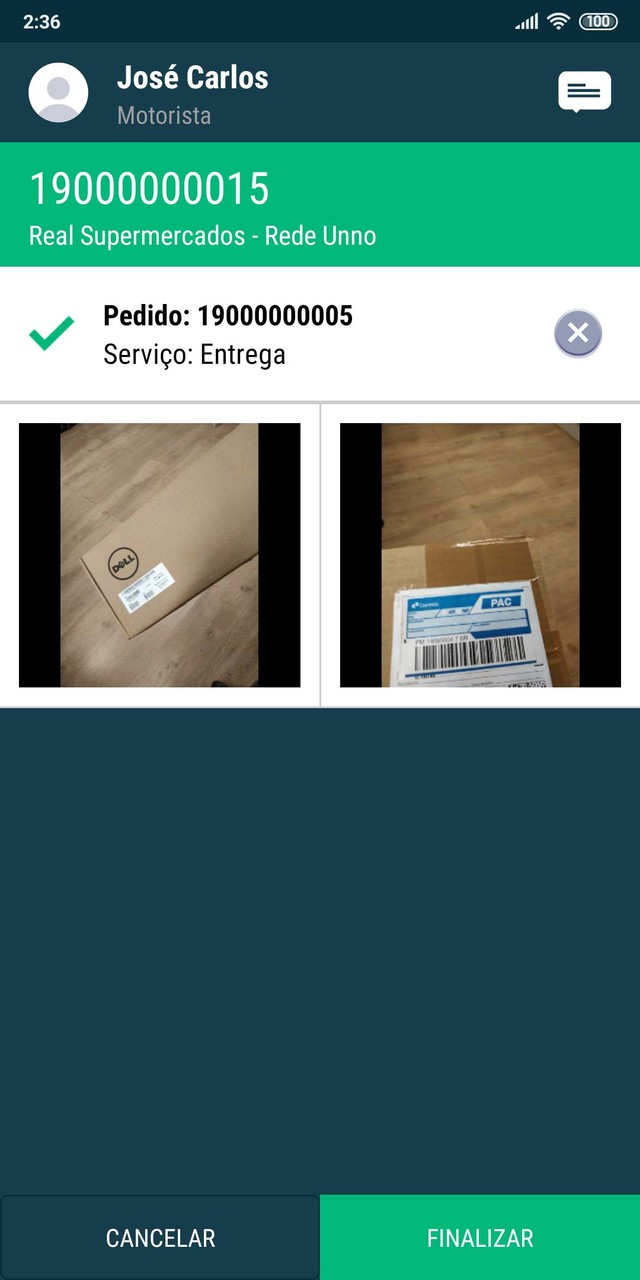
Task: Open José Carlos profile avatar
Action: click(58, 92)
